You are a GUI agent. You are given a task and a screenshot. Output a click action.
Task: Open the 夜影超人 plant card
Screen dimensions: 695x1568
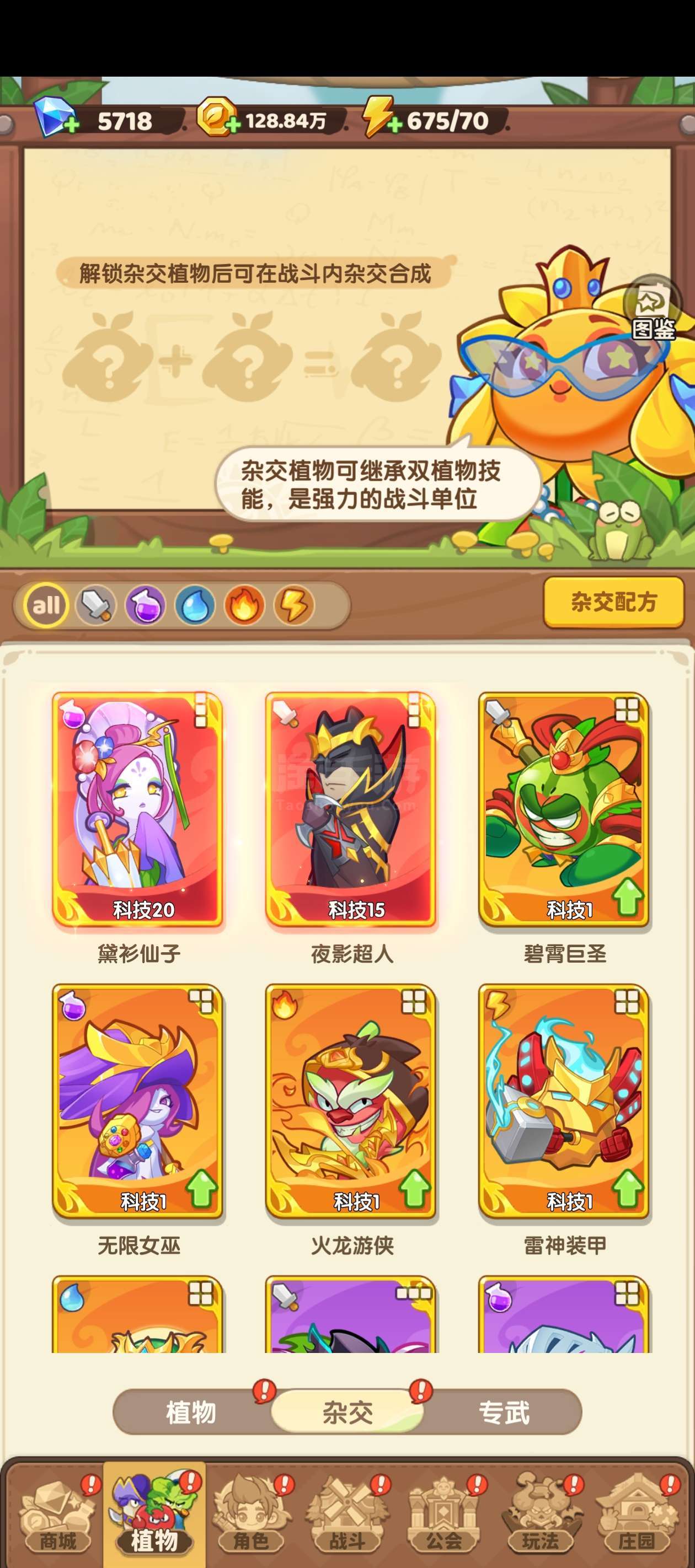pyautogui.click(x=351, y=809)
